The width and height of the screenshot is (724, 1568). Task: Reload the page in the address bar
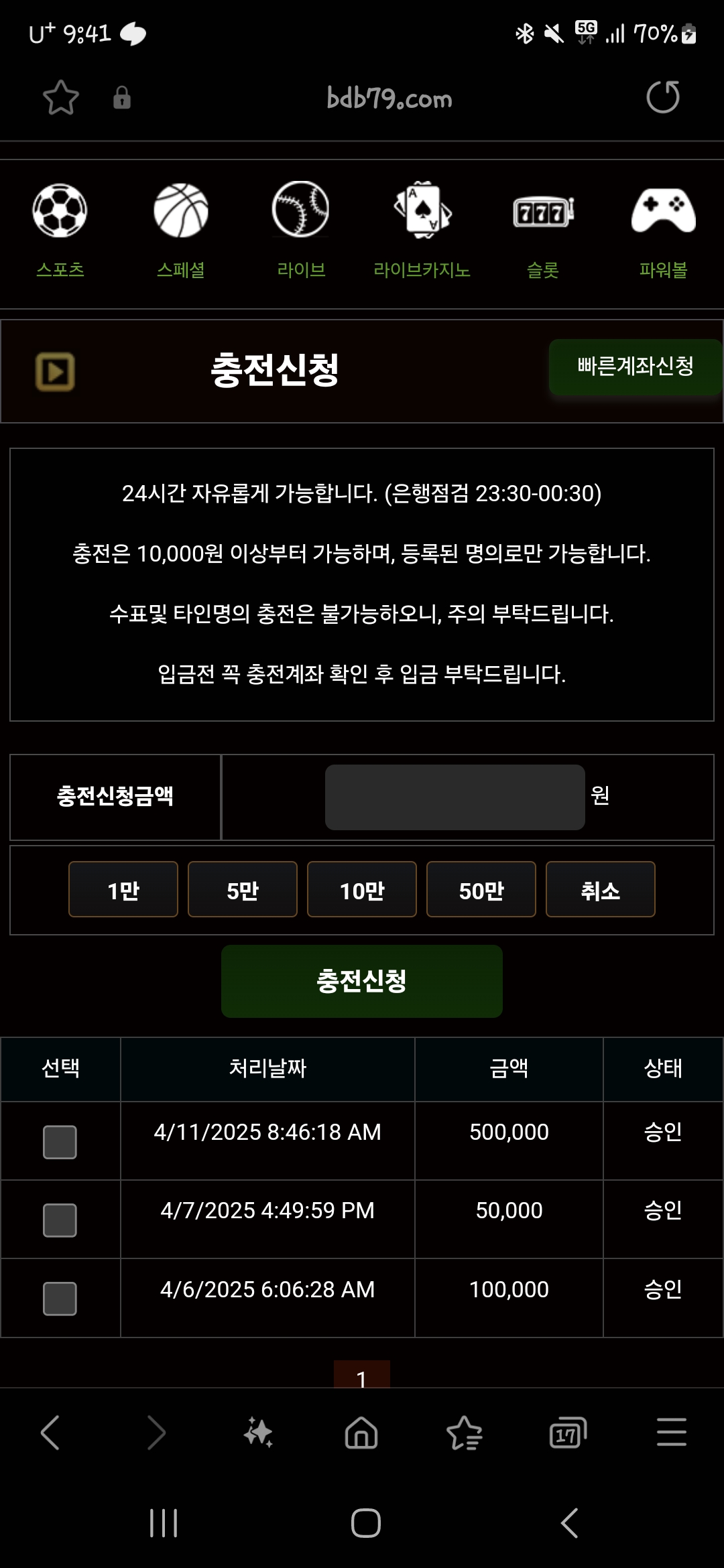click(x=663, y=97)
